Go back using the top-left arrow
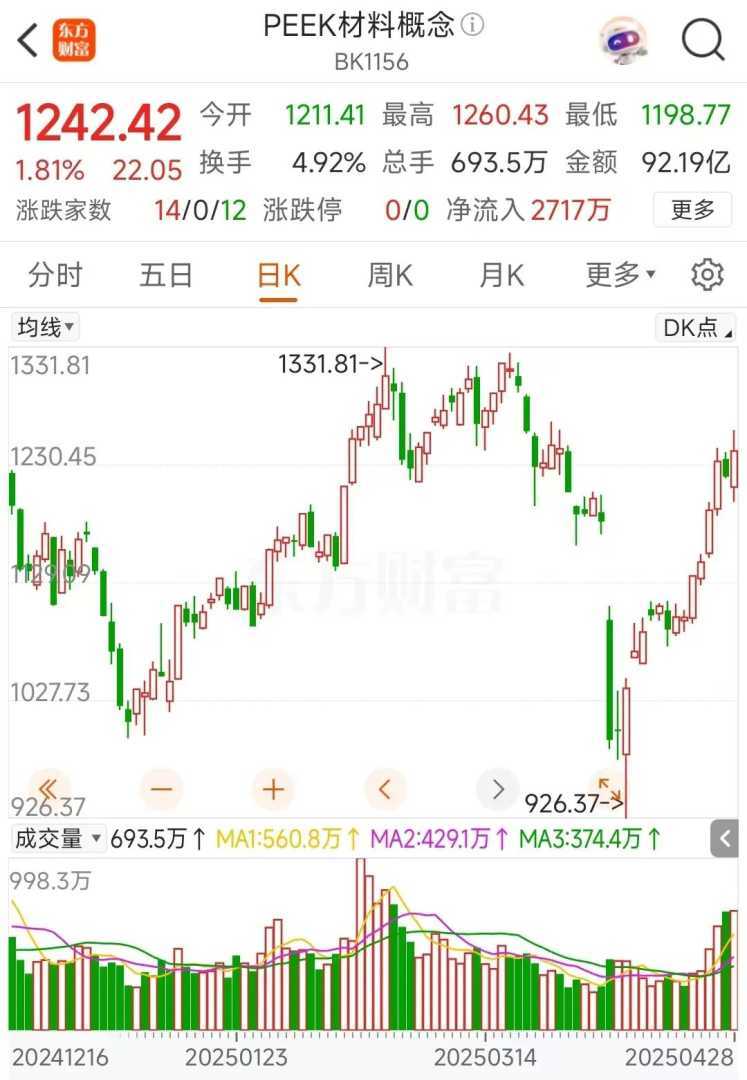This screenshot has height=1080, width=747. [x=28, y=41]
